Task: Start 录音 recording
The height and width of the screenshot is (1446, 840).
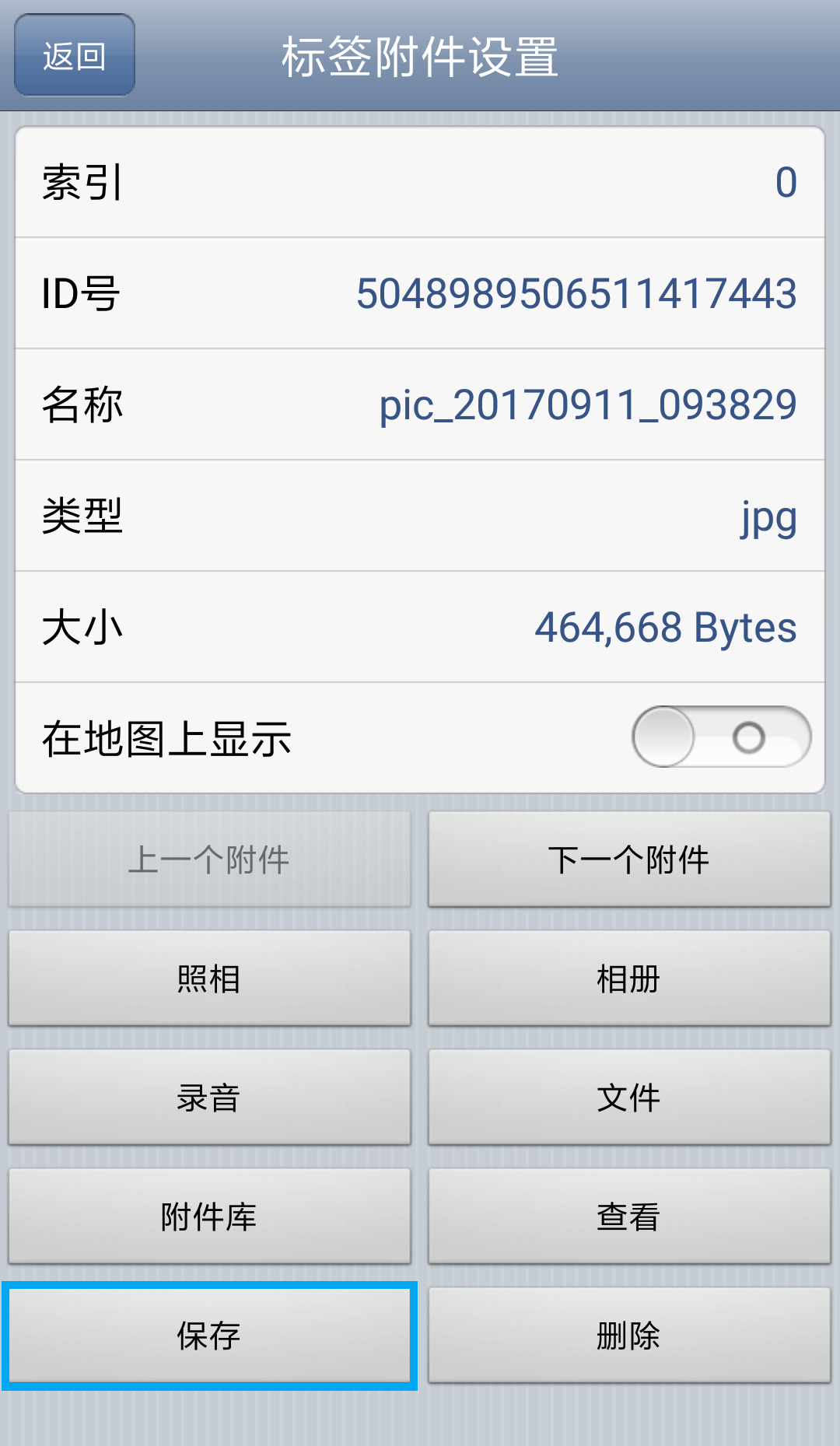Action: tap(208, 1098)
